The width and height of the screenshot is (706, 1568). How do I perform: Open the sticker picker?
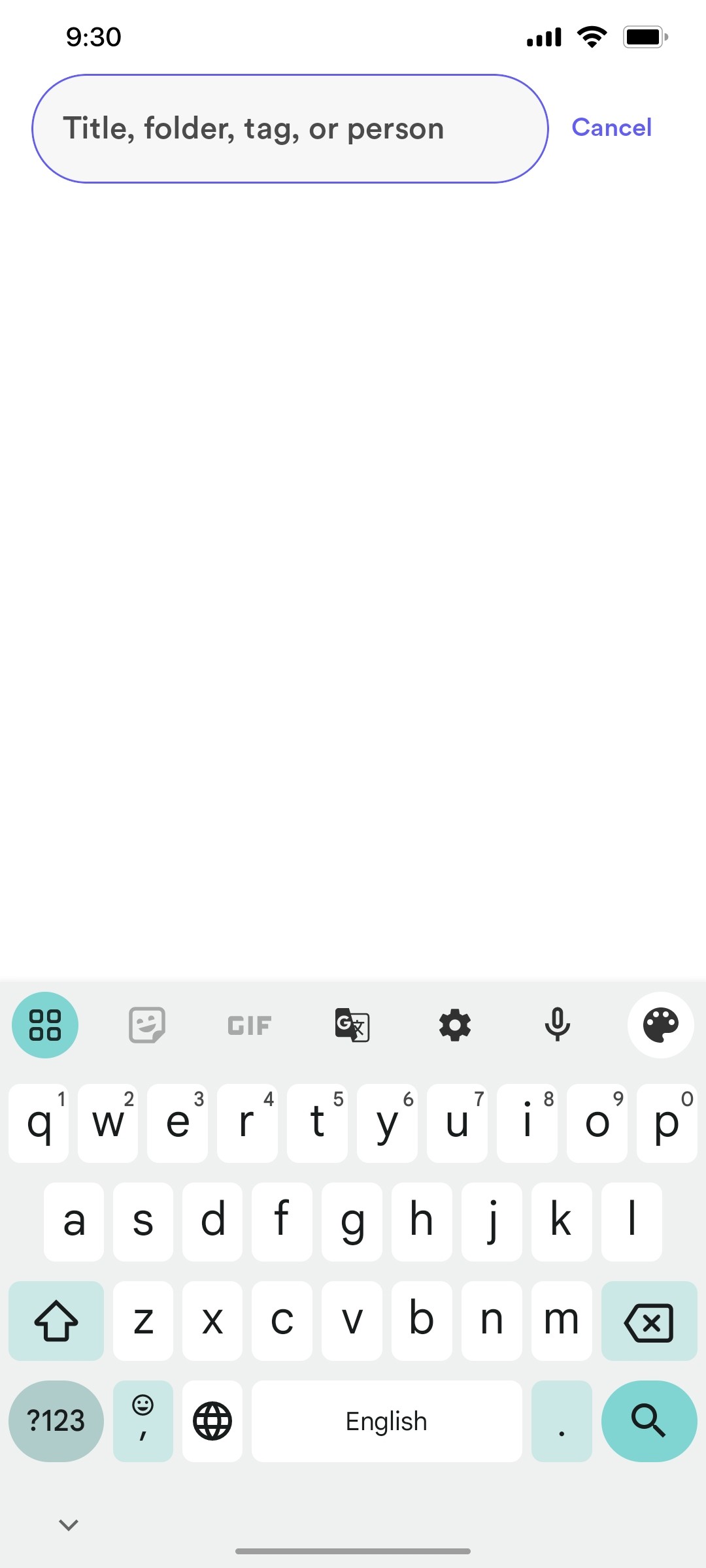(x=146, y=1024)
